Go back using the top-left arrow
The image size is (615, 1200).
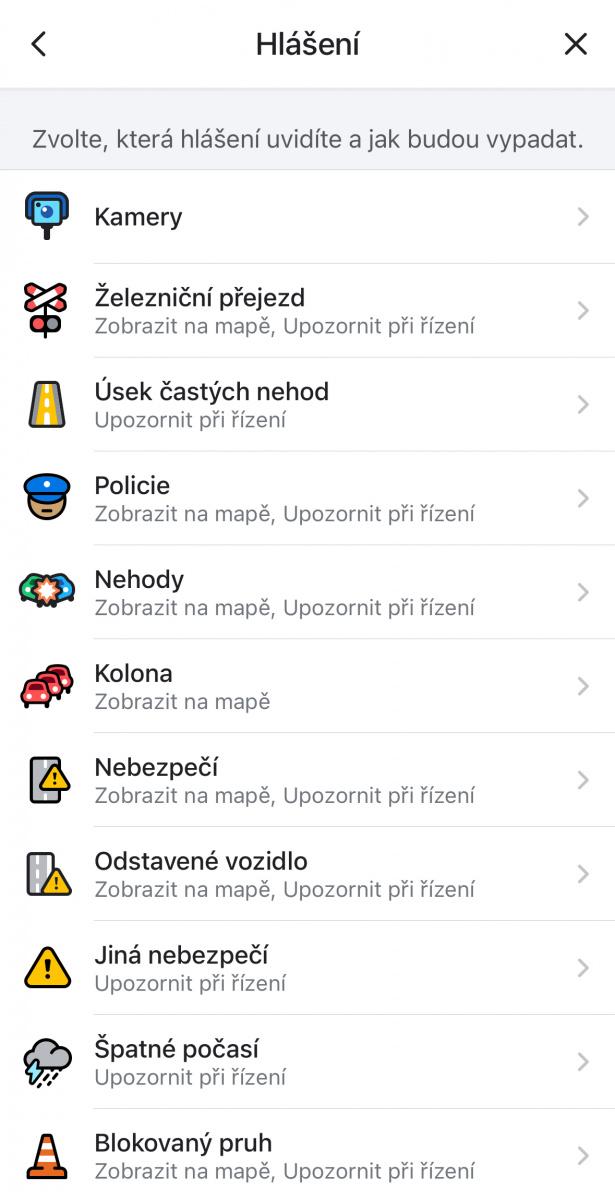pos(39,44)
